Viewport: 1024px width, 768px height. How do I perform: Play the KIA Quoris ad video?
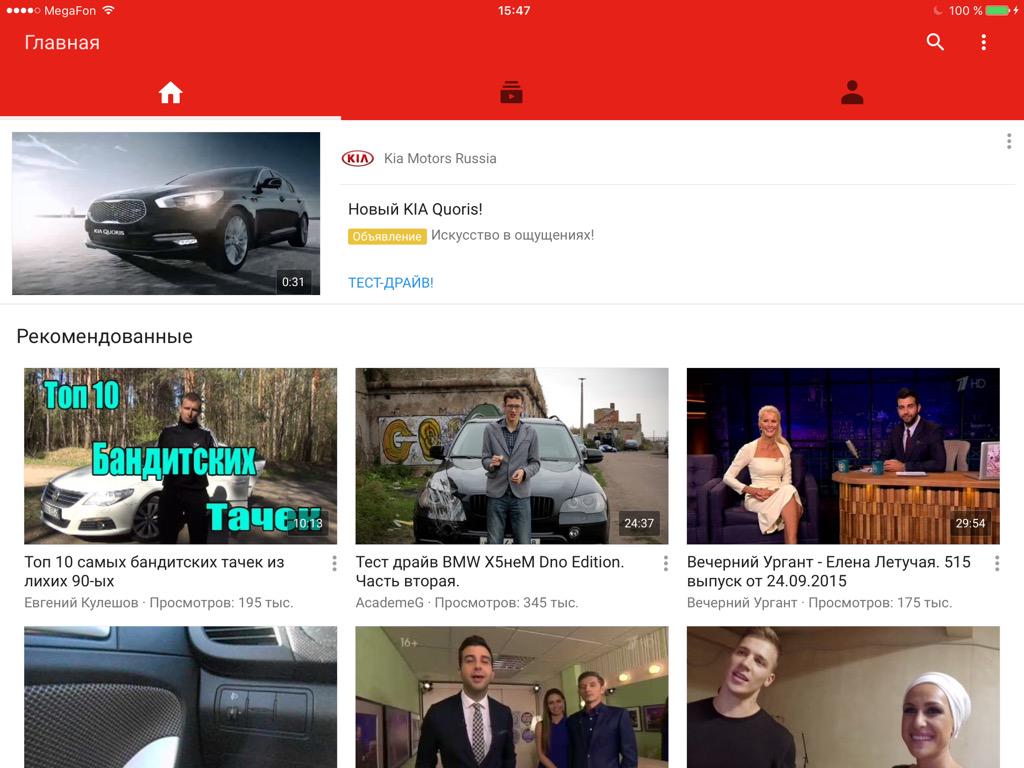pos(166,213)
